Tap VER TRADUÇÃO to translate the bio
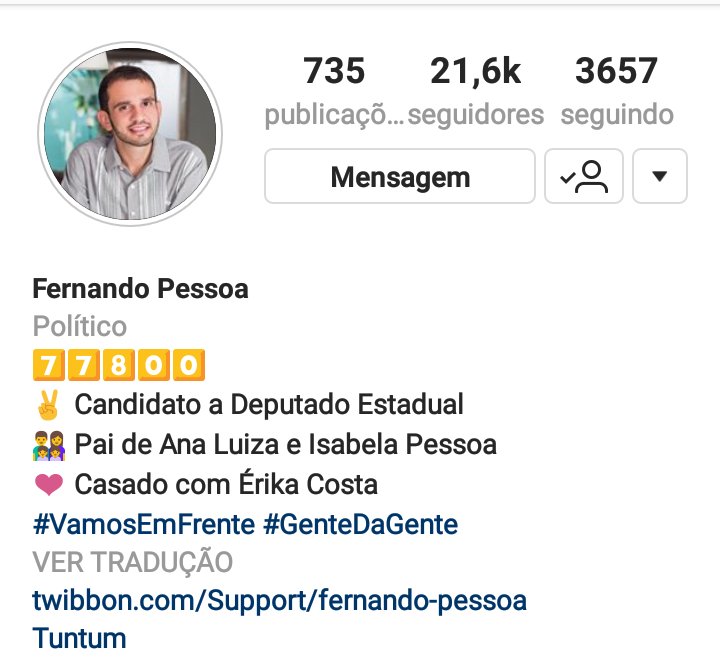This screenshot has width=720, height=659. 132,562
